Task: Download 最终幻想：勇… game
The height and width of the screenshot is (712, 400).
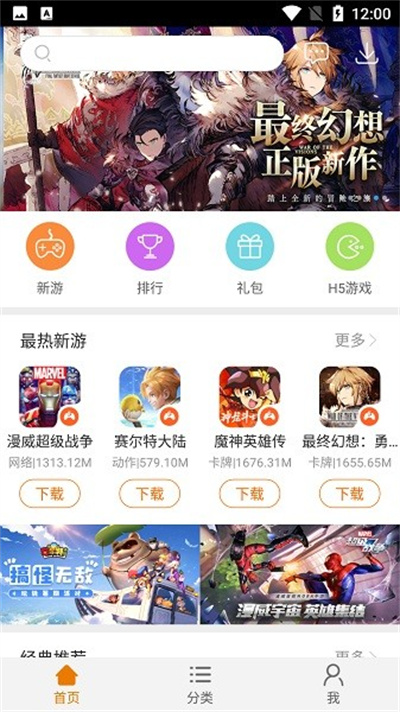Action: click(350, 493)
